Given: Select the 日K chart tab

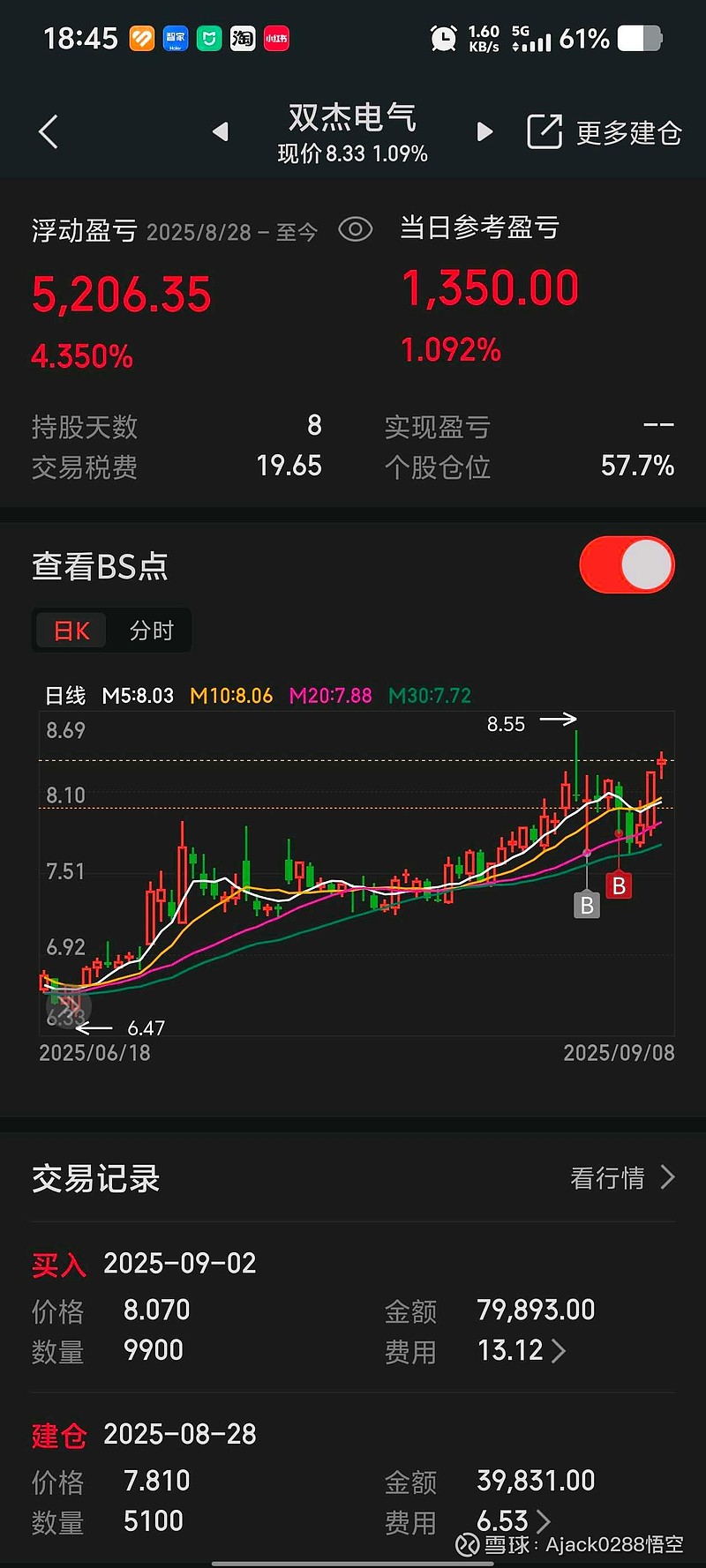Looking at the screenshot, I should tap(71, 631).
